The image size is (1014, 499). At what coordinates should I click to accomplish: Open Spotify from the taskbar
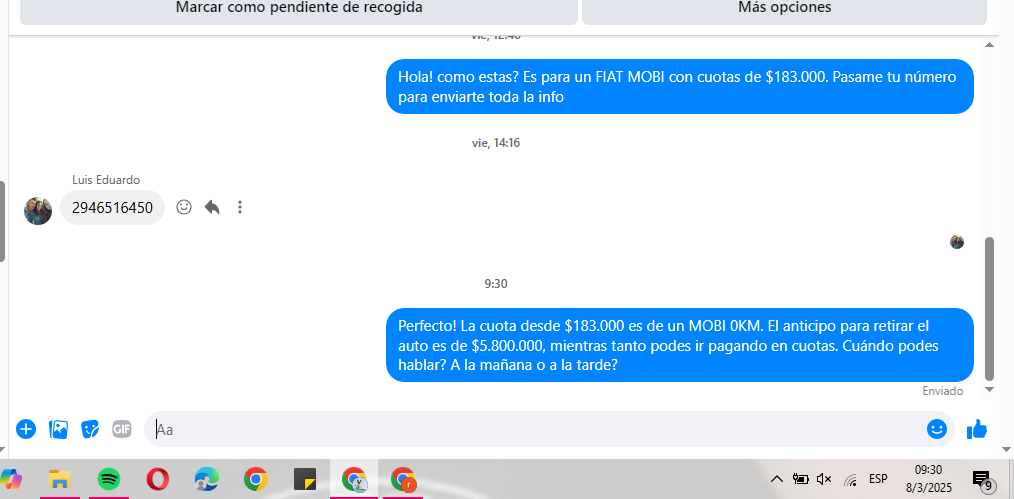coord(109,479)
